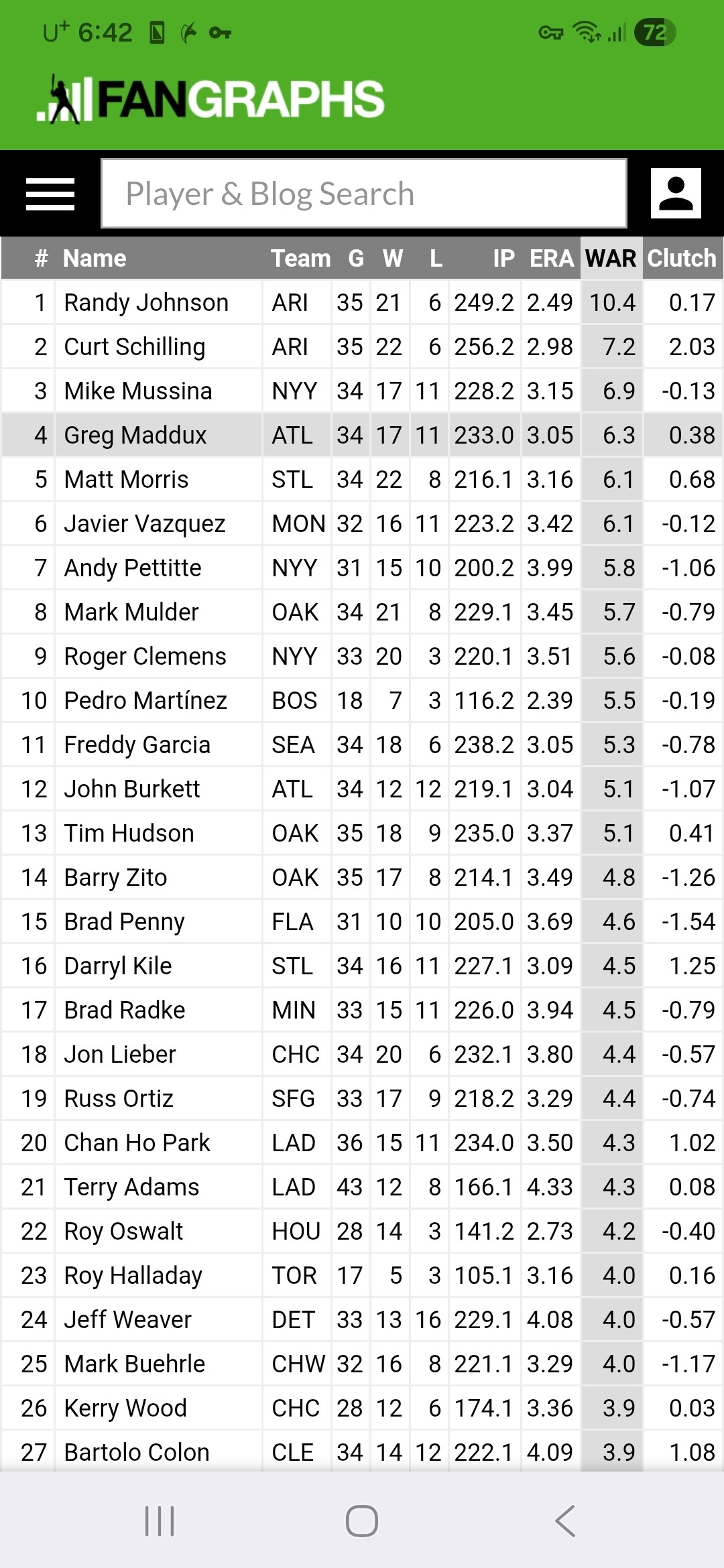The image size is (724, 1568).
Task: Tap the system home button
Action: 362,1520
